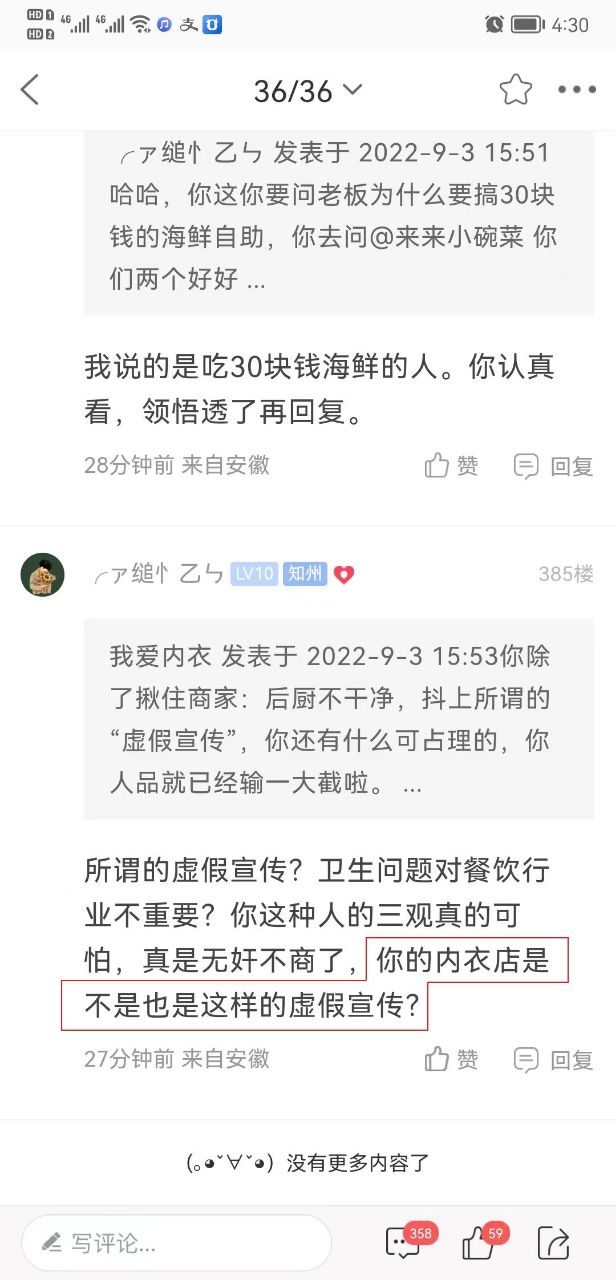
Task: Open the three-dot overflow menu
Action: [x=577, y=90]
